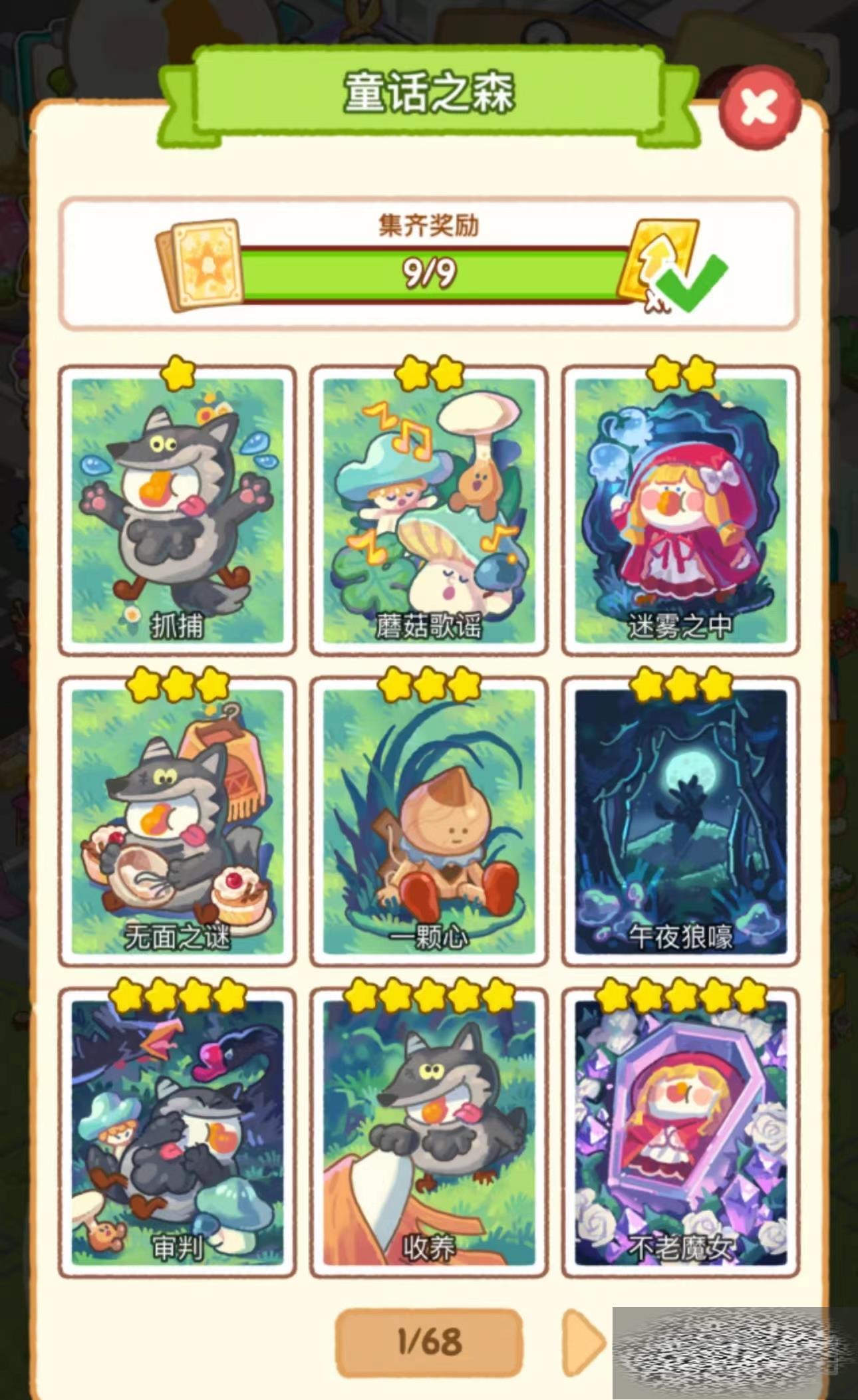This screenshot has height=1400, width=858.
Task: View the 不老魔女 card
Action: (x=680, y=1132)
